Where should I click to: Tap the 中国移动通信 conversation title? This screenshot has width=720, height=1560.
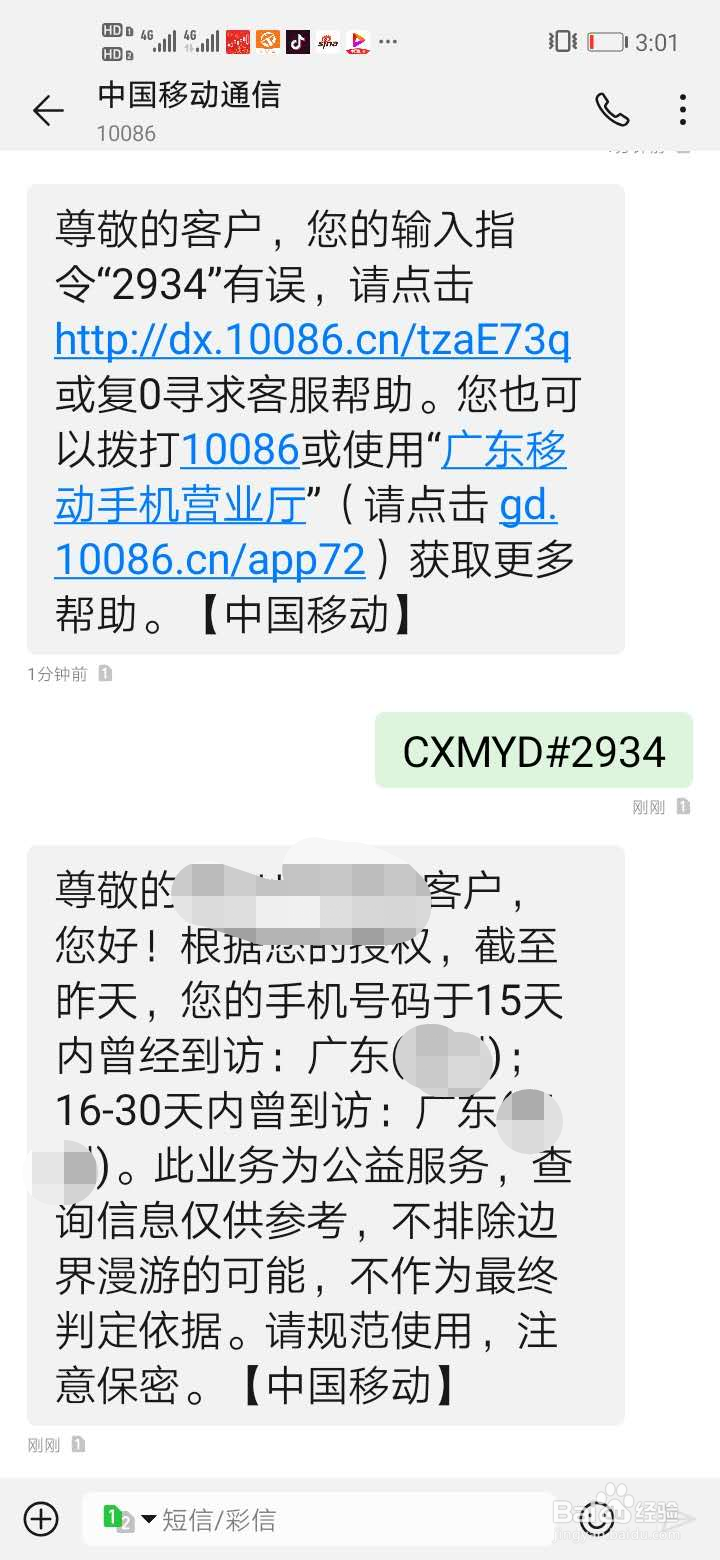point(190,96)
